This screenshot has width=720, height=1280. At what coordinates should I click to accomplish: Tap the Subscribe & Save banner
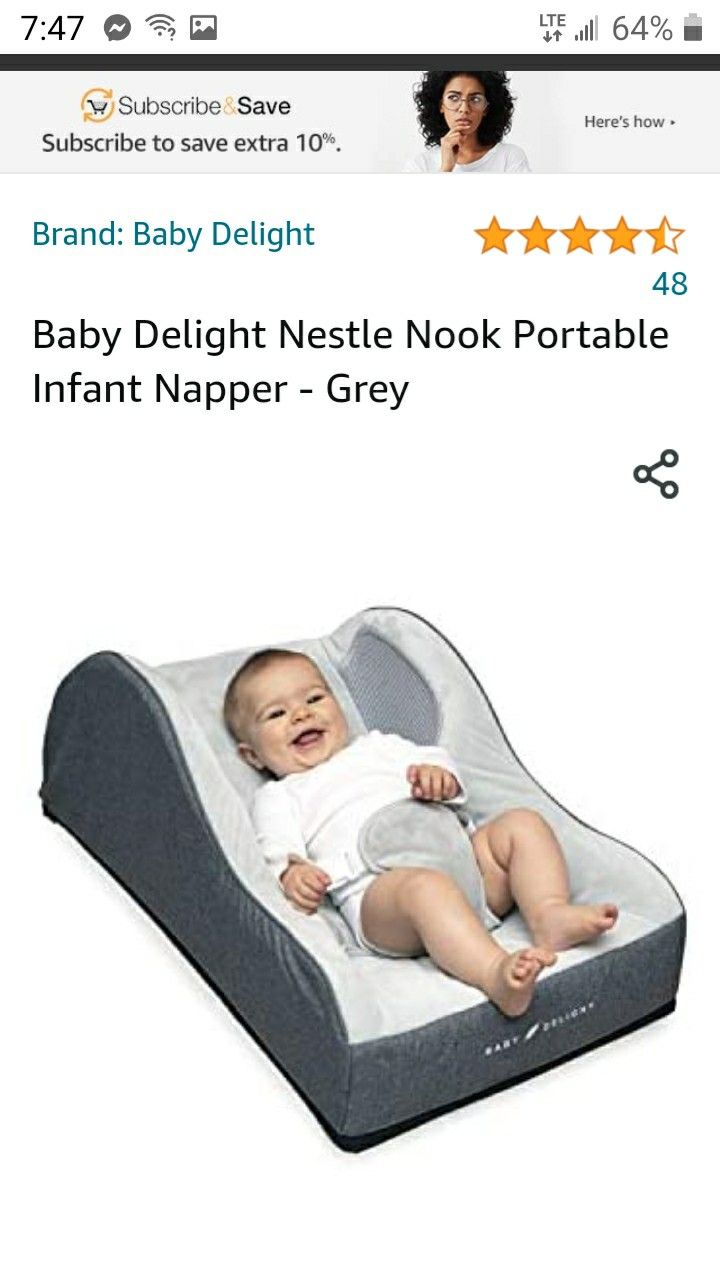tap(360, 122)
